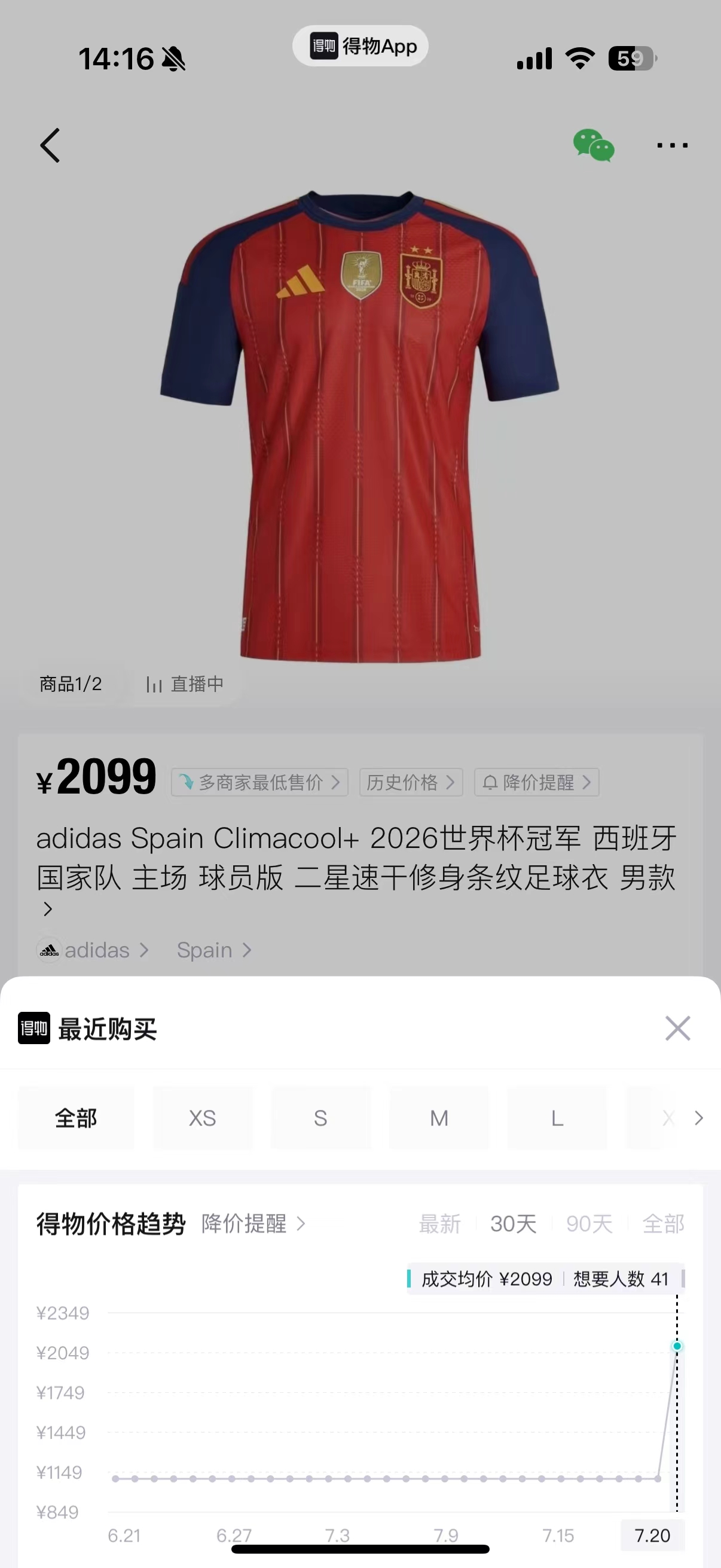Screen dimensions: 721x1568
Task: Filter recent purchases by size M
Action: (439, 1118)
